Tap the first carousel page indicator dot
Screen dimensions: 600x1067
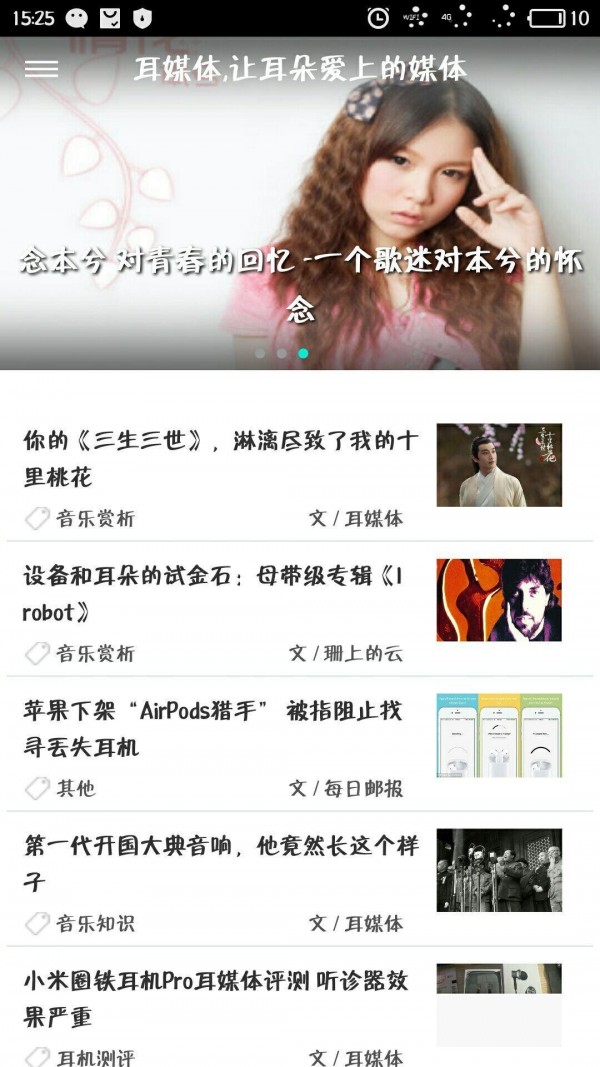(x=261, y=353)
